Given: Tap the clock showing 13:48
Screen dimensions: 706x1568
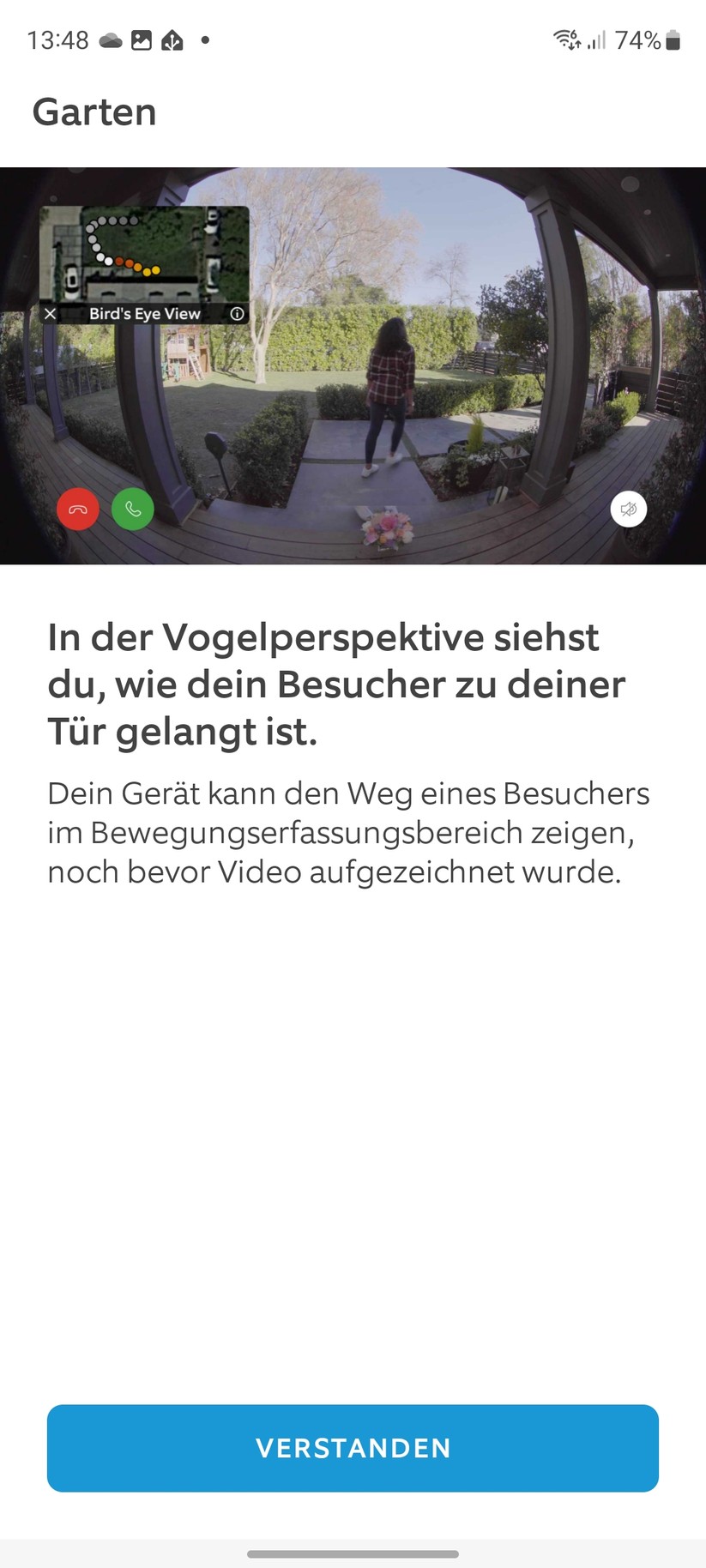Looking at the screenshot, I should [x=57, y=39].
